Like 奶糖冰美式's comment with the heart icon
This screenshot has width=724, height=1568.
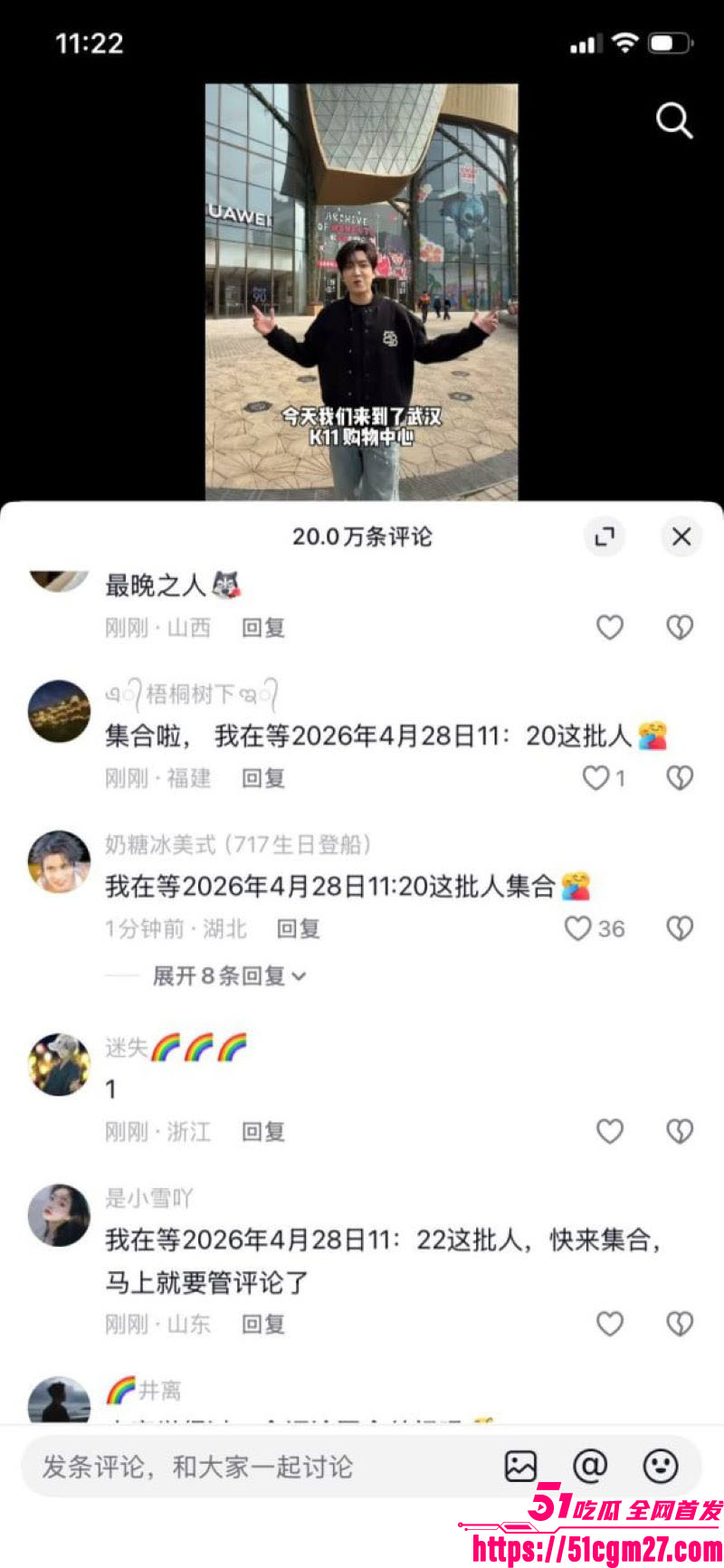(x=576, y=927)
